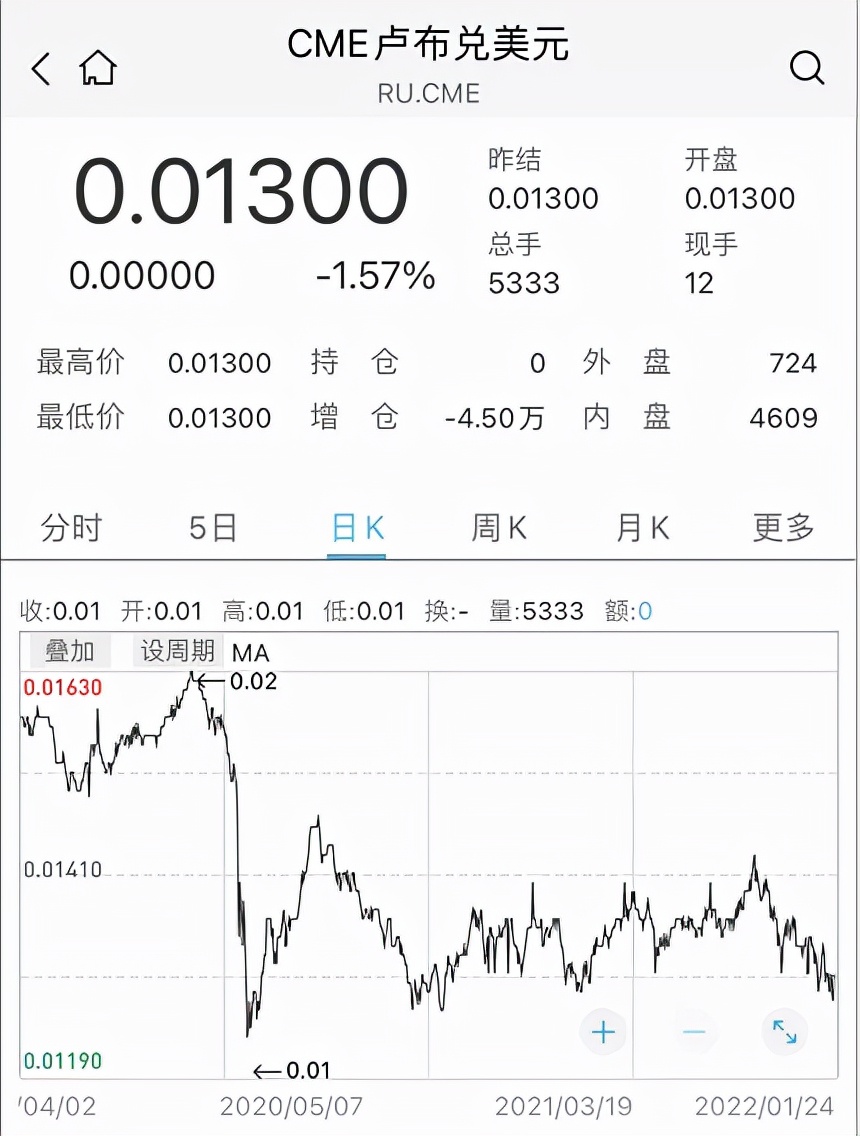Click the red 0.01630 price level

point(63,688)
